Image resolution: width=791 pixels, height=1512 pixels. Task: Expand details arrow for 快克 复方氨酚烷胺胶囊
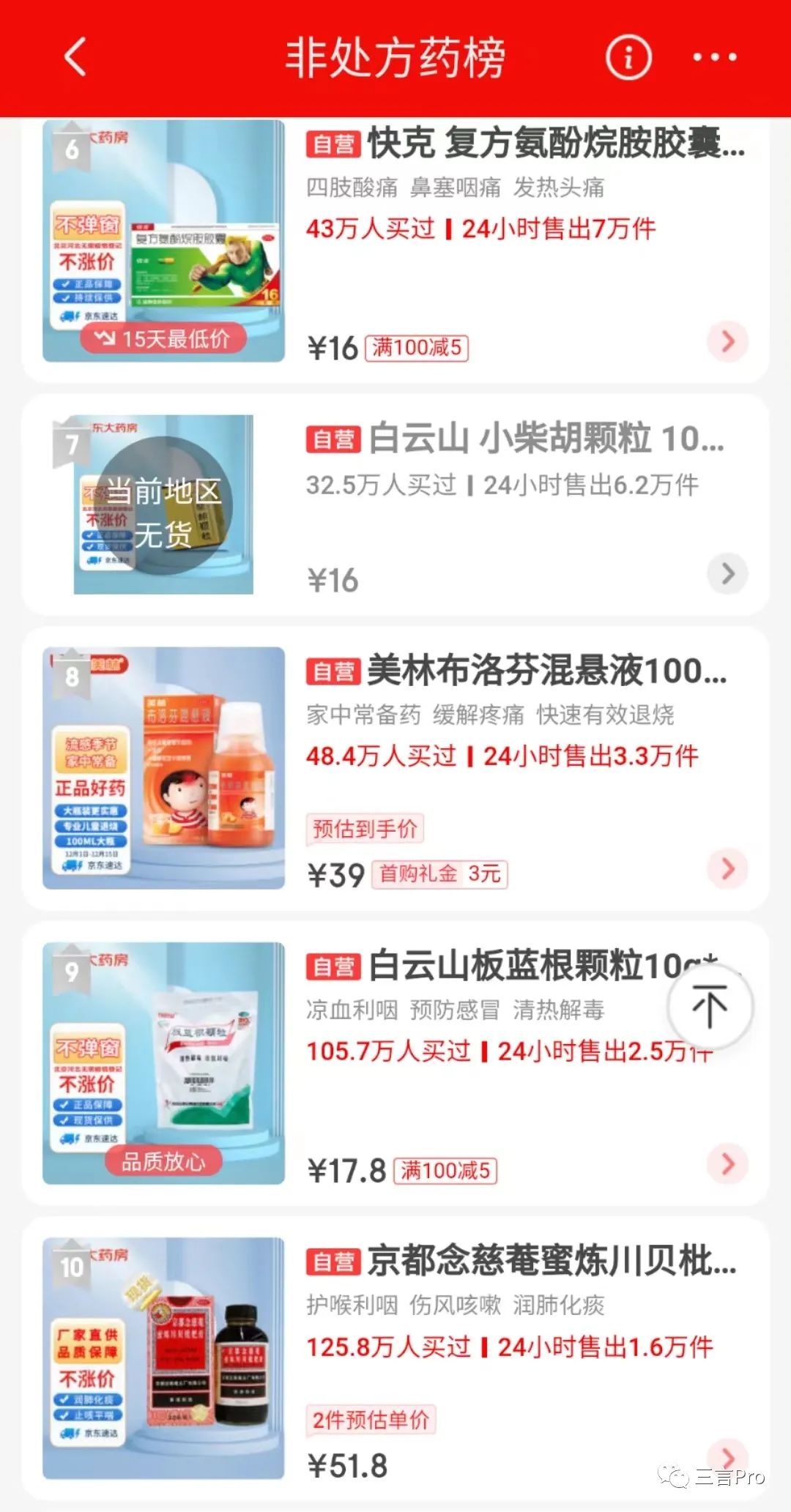coord(727,341)
